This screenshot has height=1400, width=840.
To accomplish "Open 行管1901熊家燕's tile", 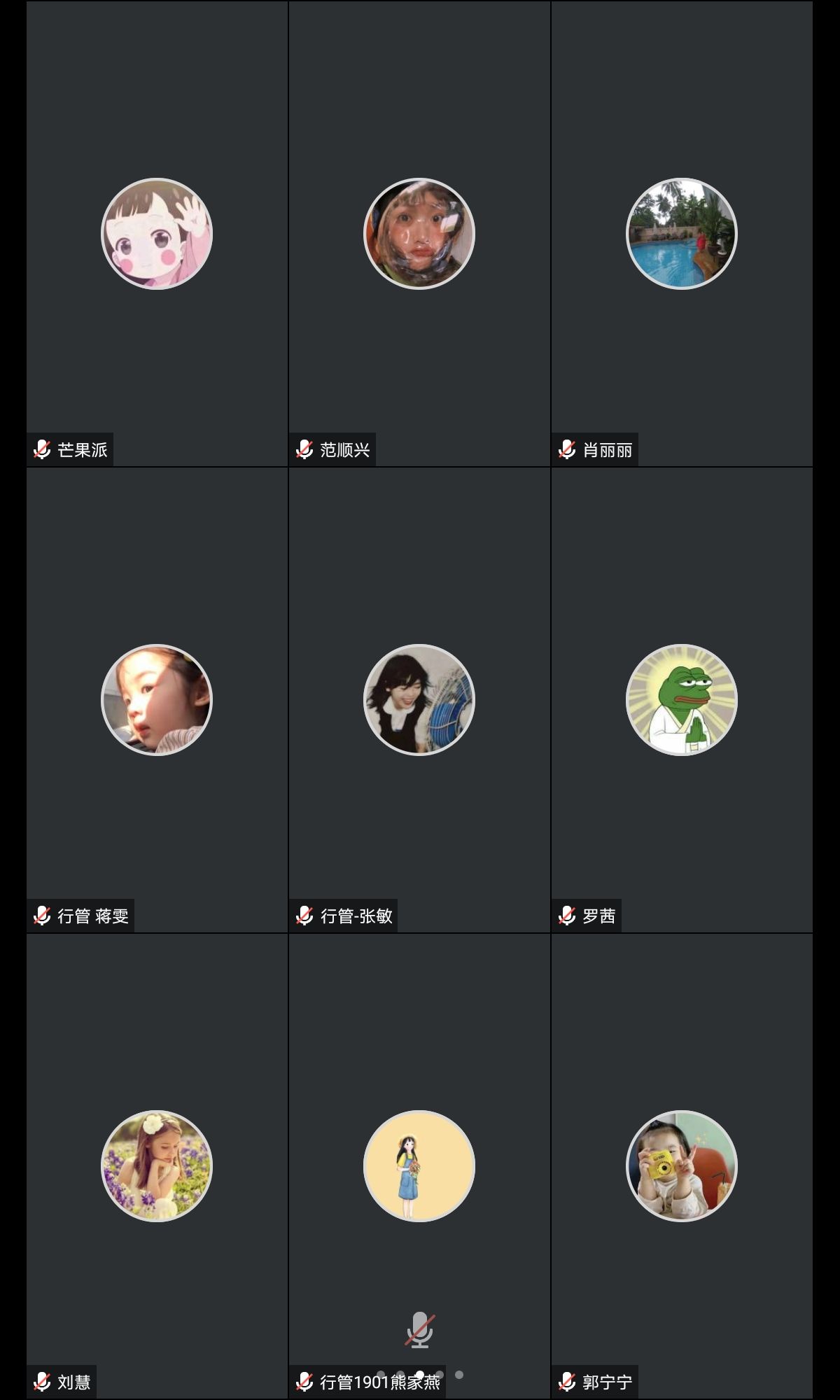I will pyautogui.click(x=419, y=1166).
